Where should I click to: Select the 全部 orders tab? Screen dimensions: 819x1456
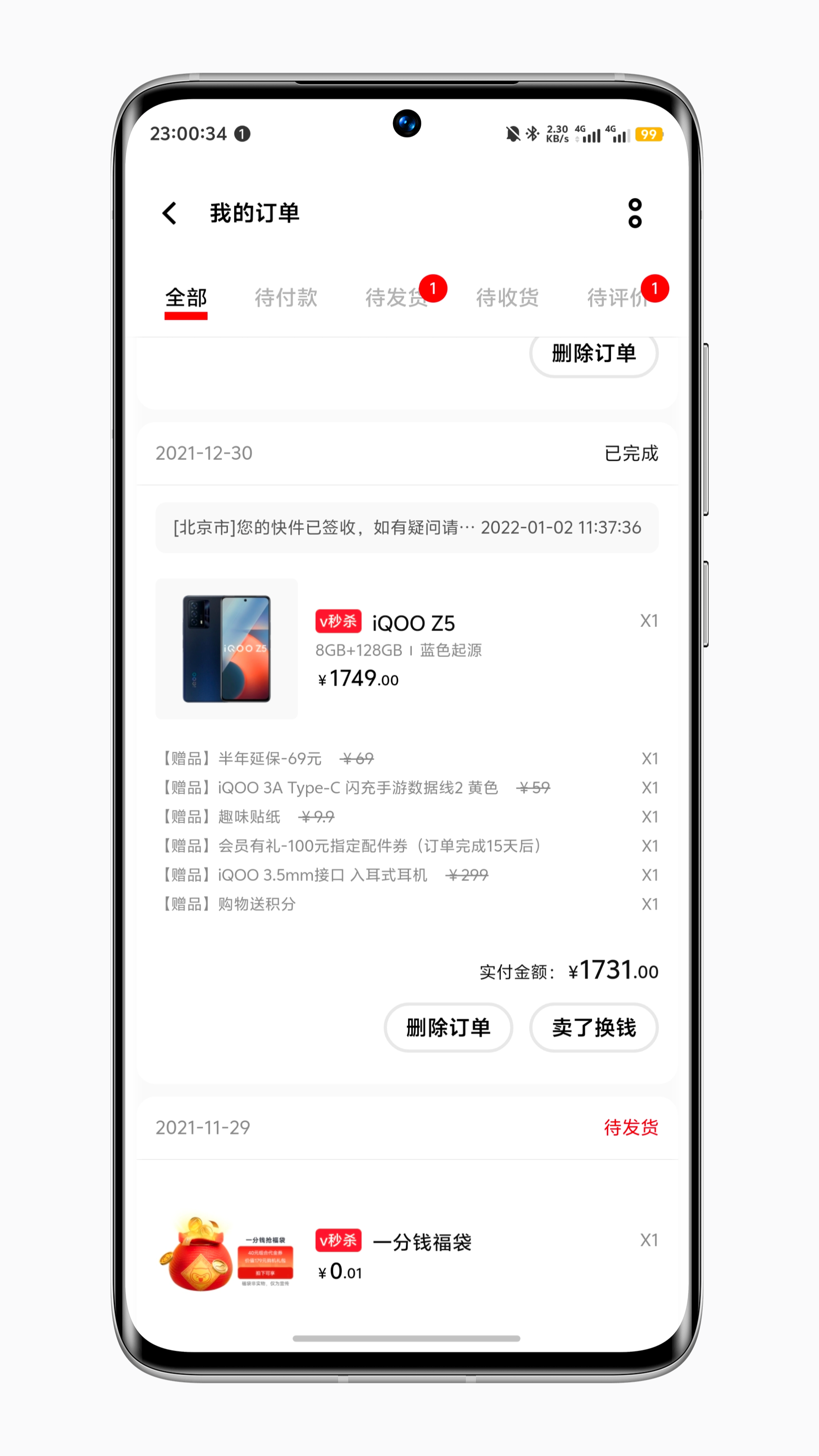coord(186,297)
